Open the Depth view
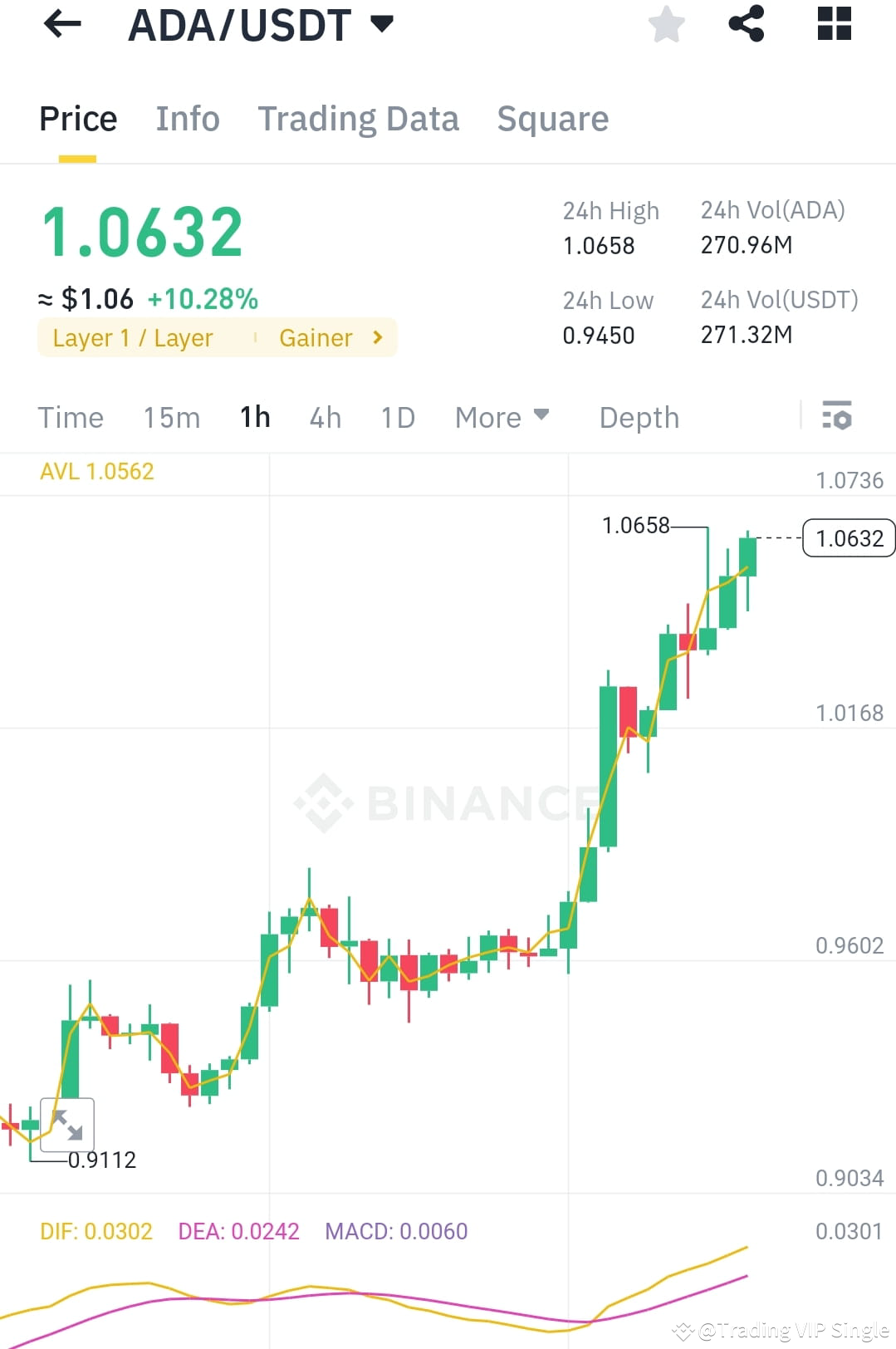896x1349 pixels. pos(639,418)
